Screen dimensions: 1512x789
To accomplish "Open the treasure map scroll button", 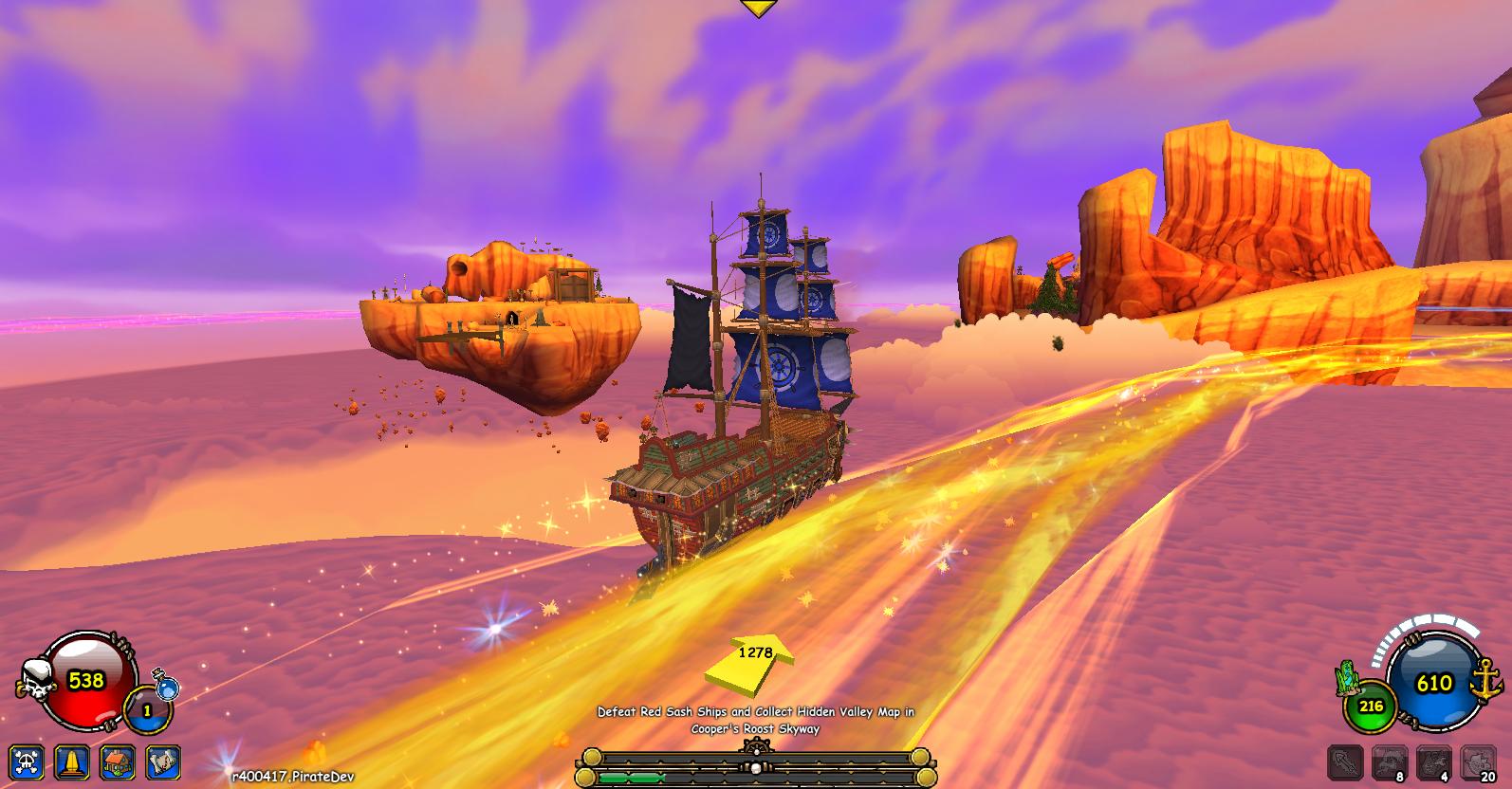I will 162,761.
